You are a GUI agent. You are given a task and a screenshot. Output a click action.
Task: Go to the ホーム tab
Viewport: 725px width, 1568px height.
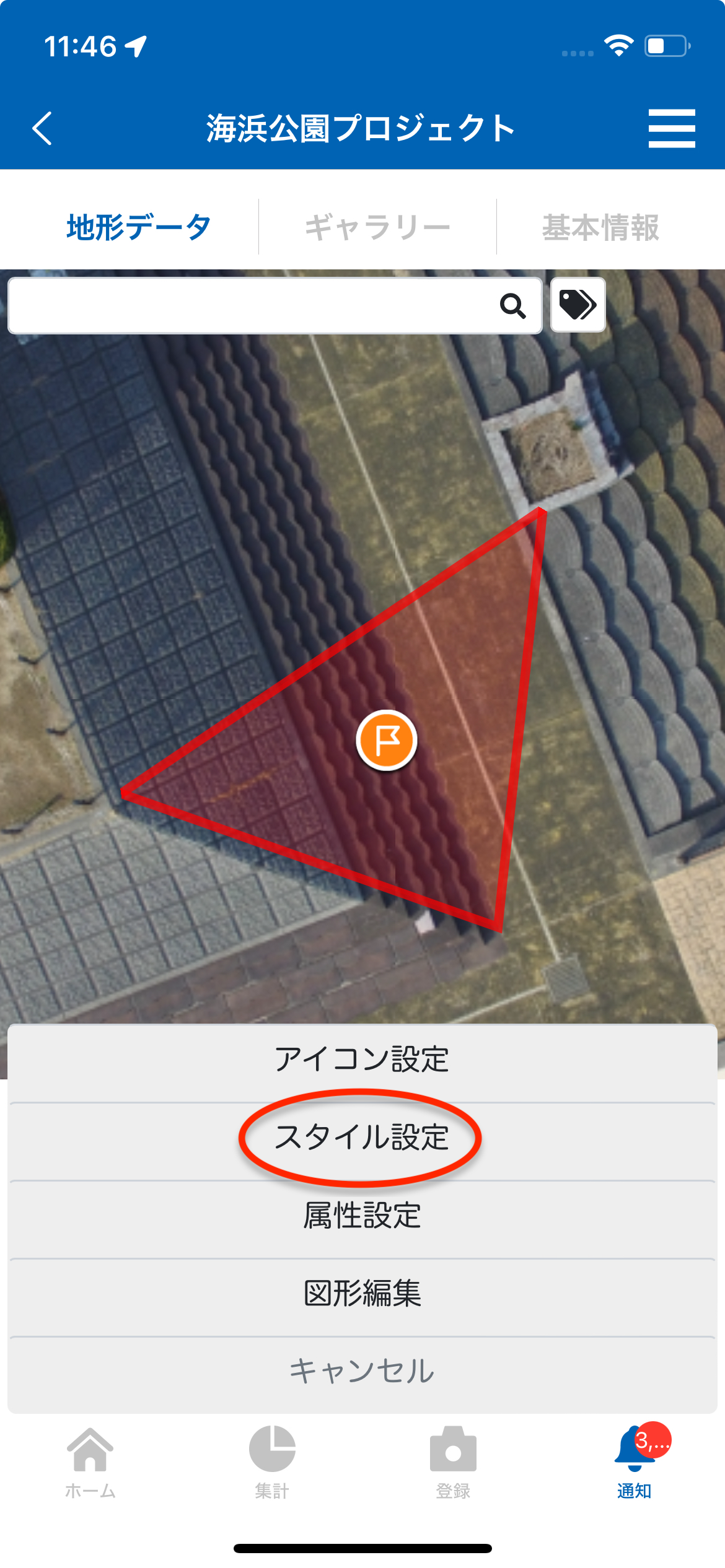coord(90,1461)
